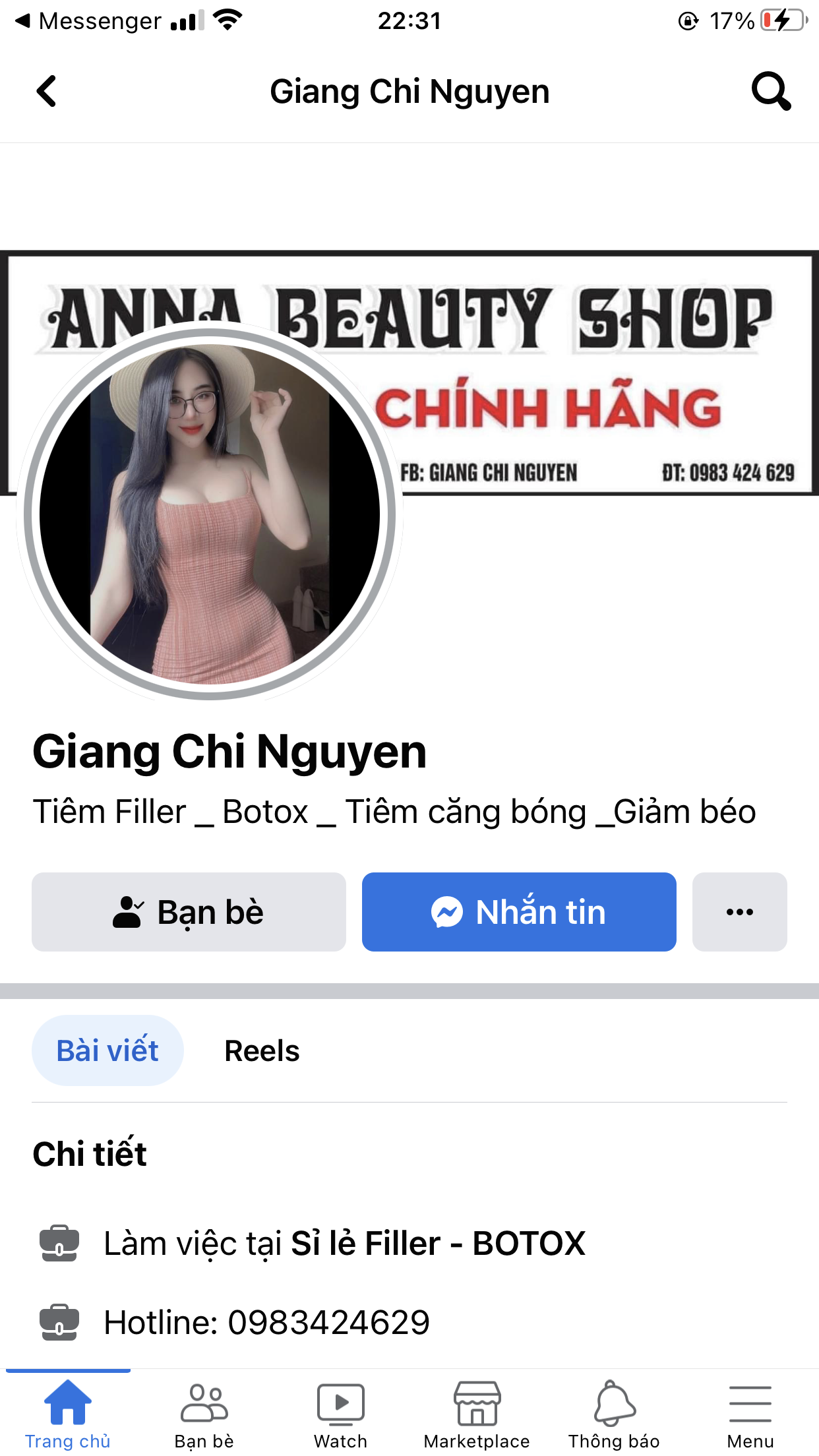Screen dimensions: 819x1456
Task: Open the Marketplace tab
Action: pos(477,1413)
